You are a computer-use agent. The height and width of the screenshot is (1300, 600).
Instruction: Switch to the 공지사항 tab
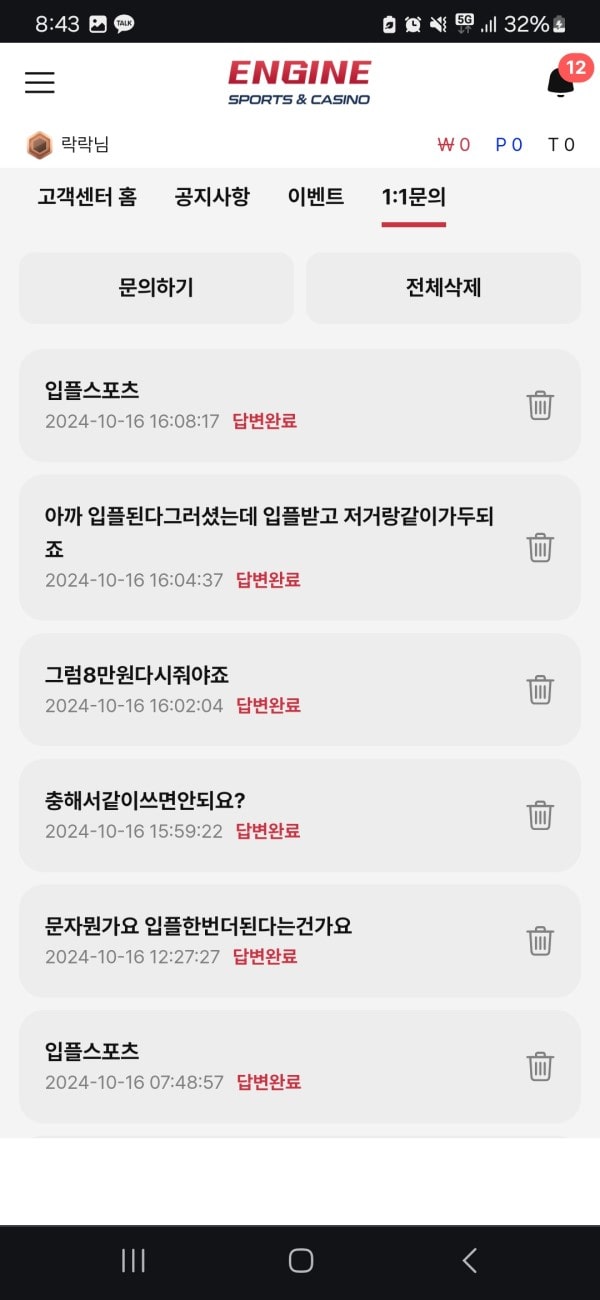212,197
